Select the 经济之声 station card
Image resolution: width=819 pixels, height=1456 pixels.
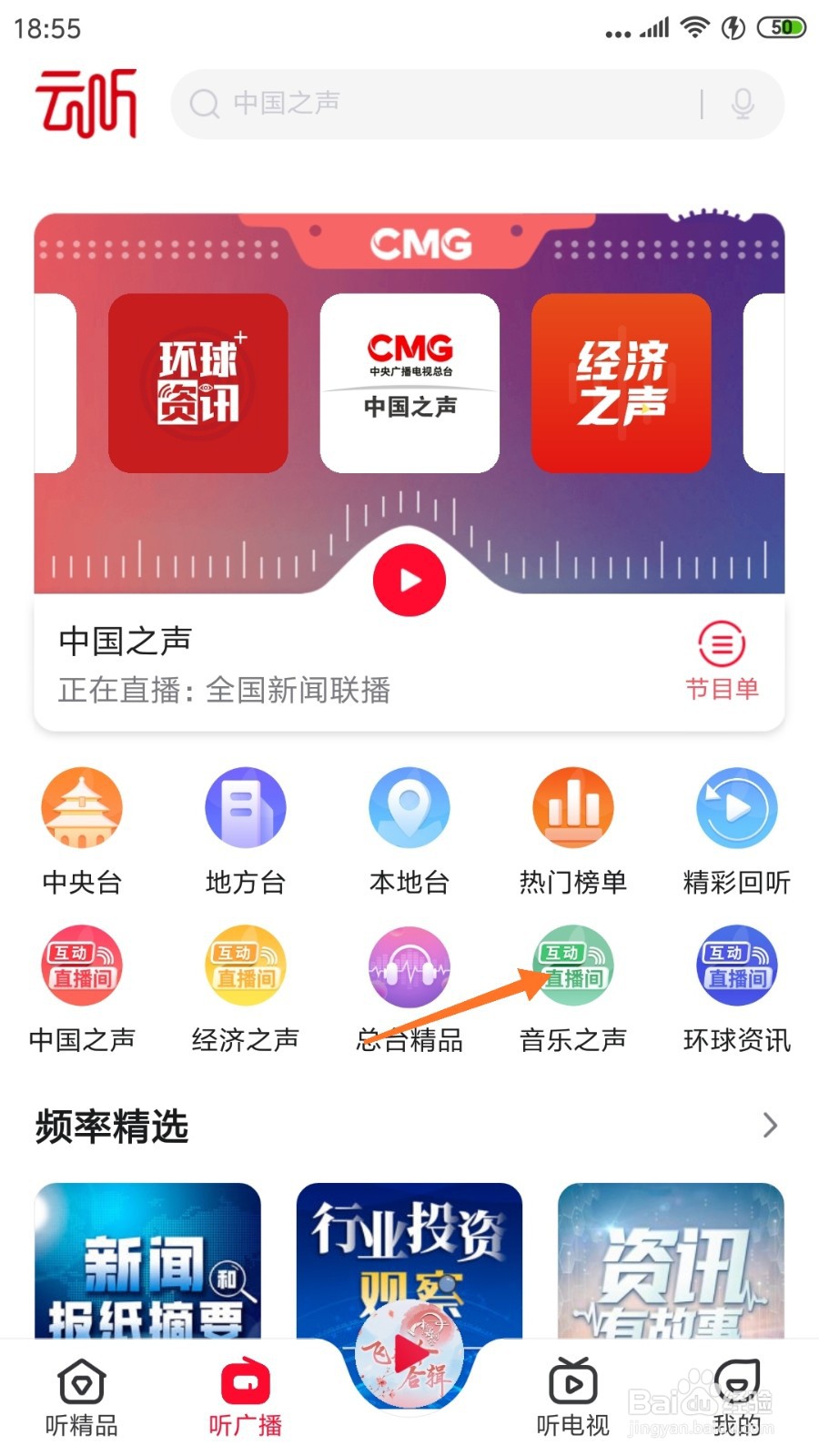[x=621, y=383]
